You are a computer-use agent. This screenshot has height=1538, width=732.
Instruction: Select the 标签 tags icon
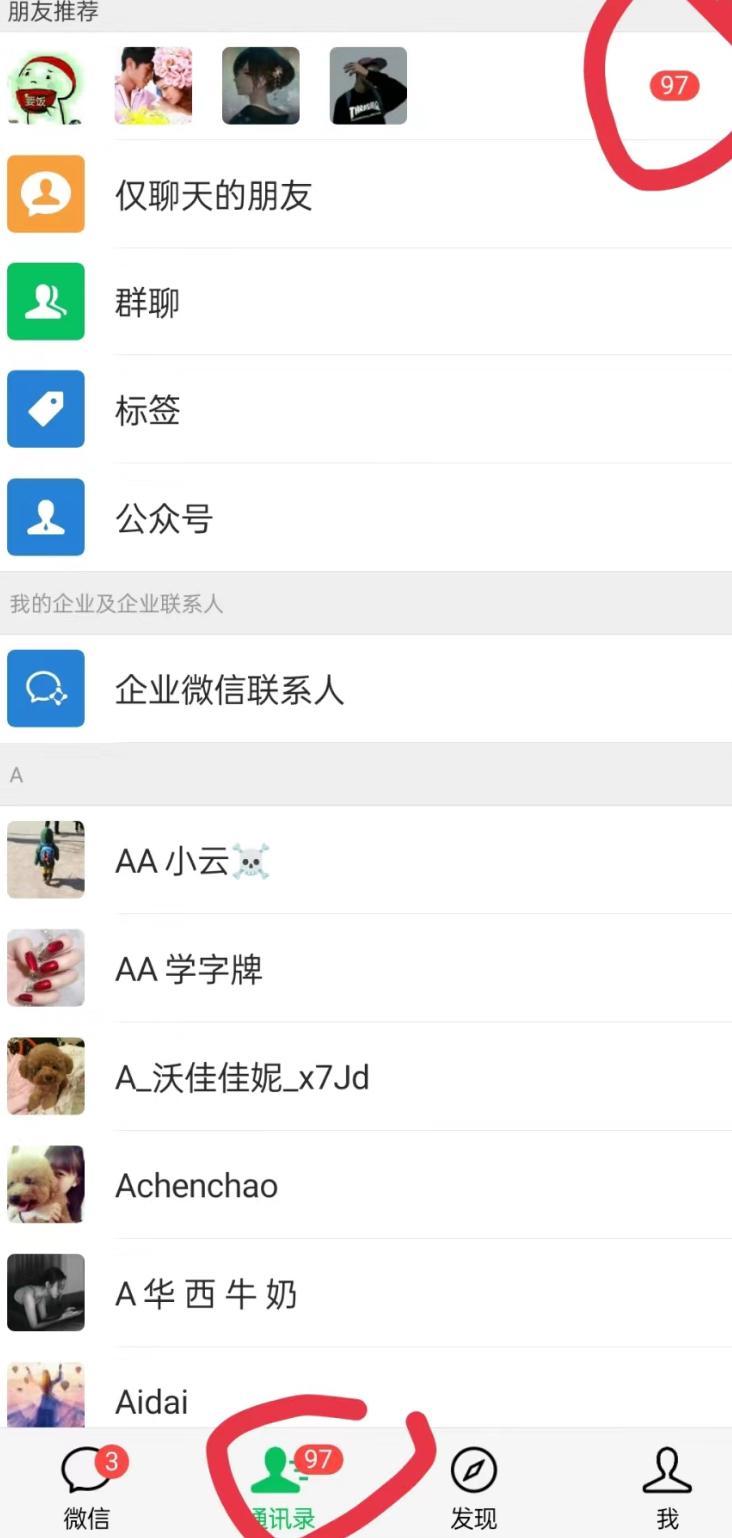click(46, 409)
